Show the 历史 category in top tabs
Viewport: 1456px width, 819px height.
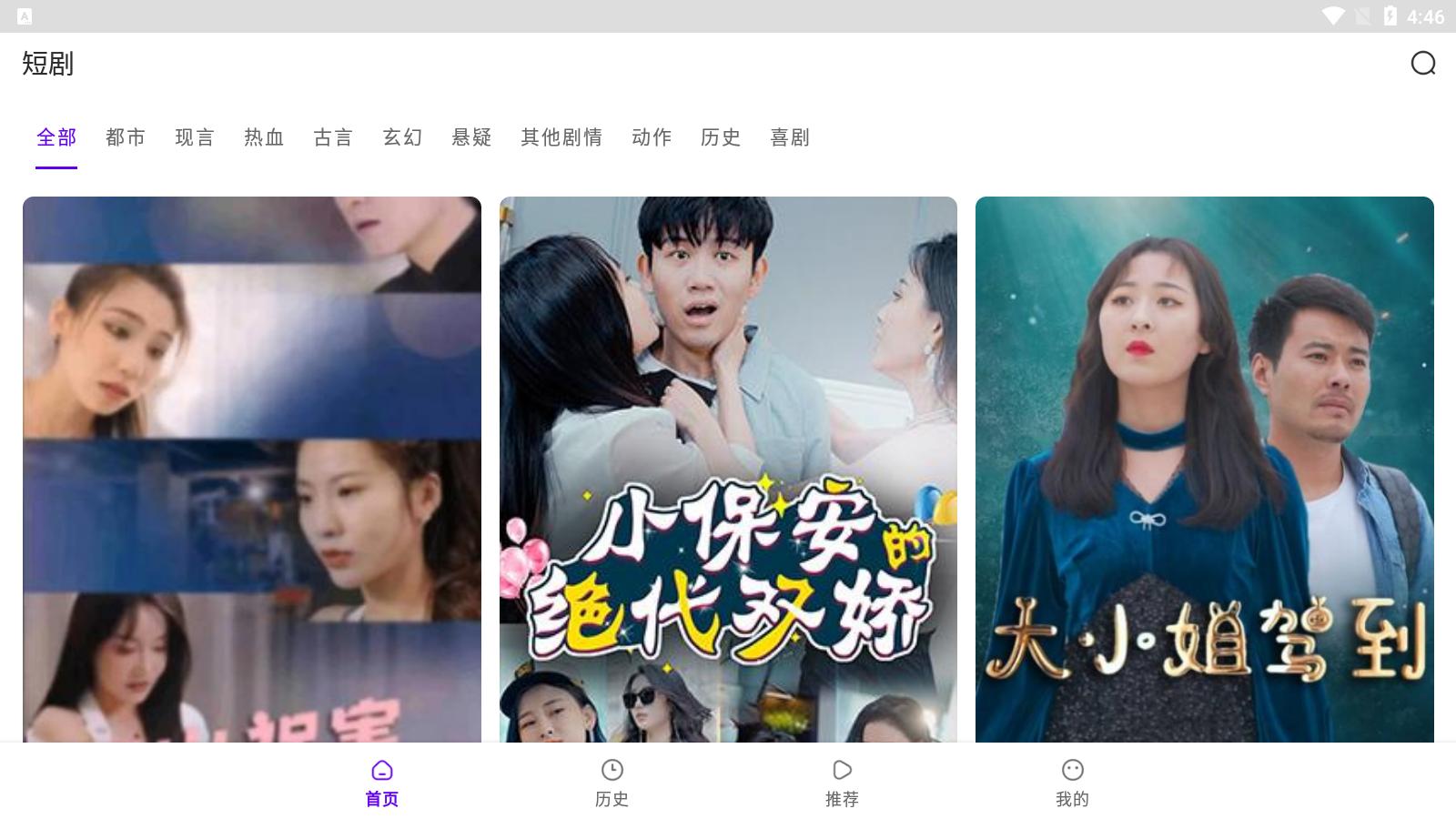point(721,137)
